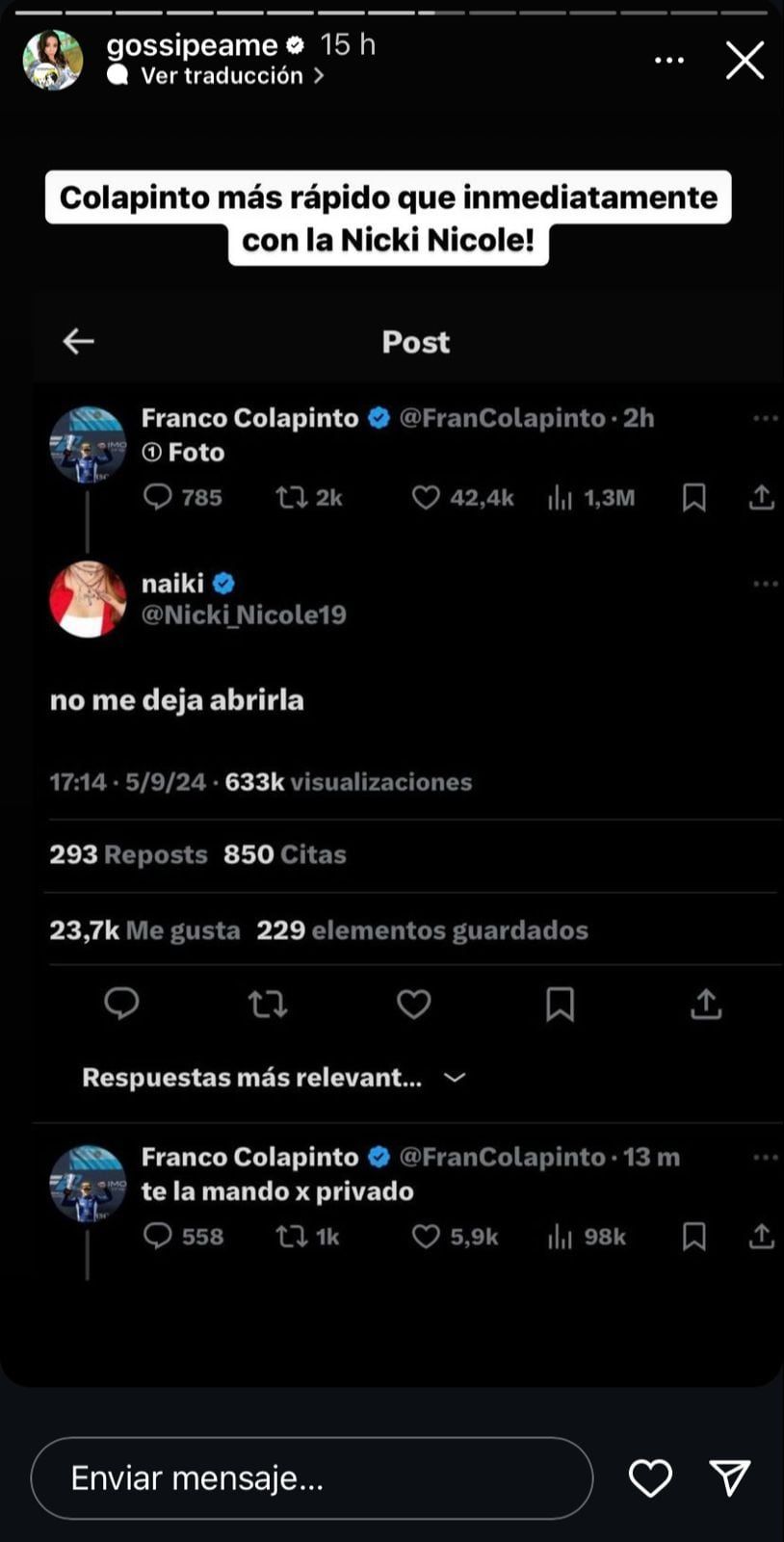Bookmark Nicki Nicole's 'no me deja abrirla' tweet
This screenshot has width=784, height=1542.
point(560,1005)
